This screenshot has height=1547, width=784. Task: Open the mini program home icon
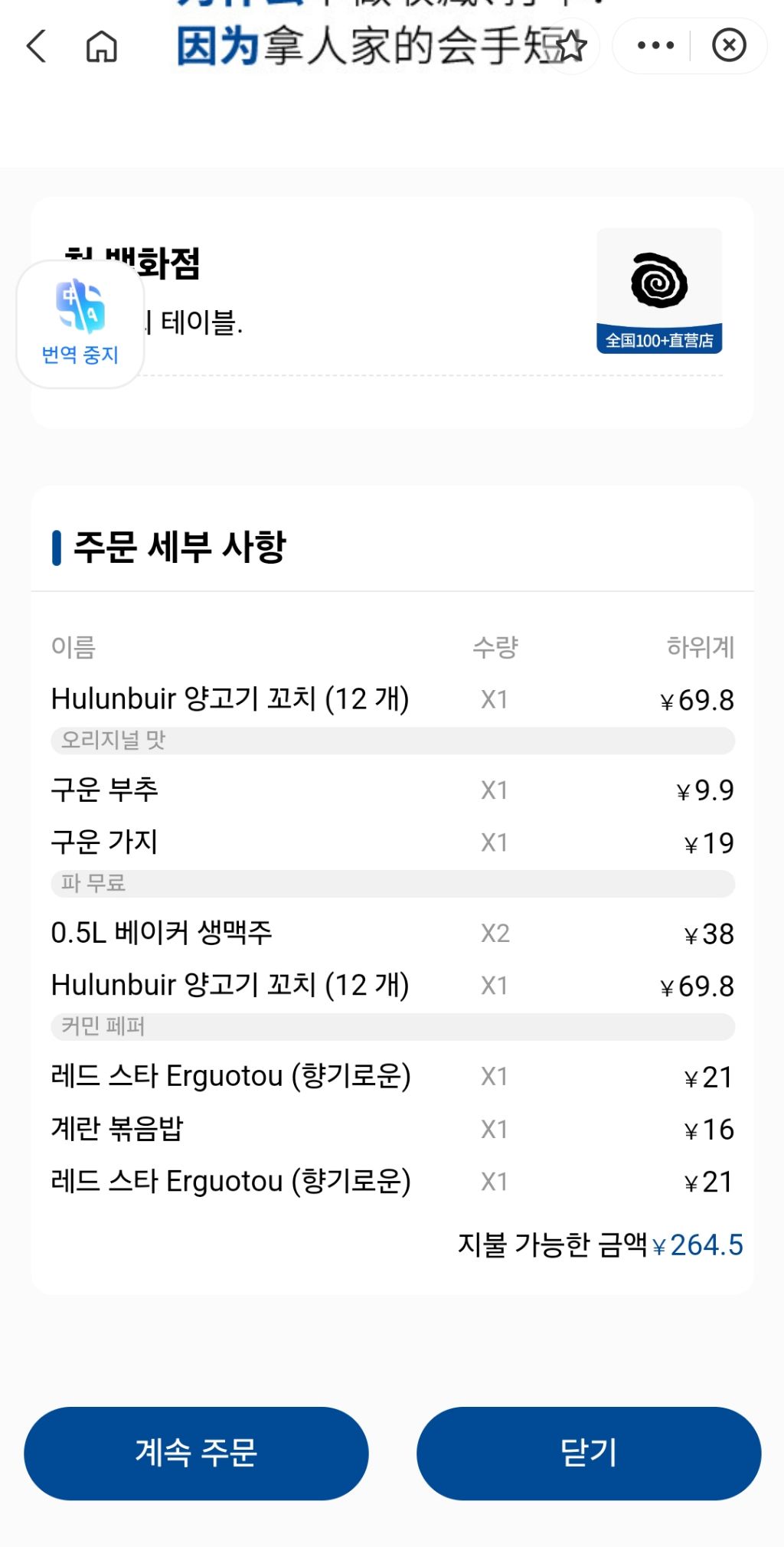tap(101, 46)
